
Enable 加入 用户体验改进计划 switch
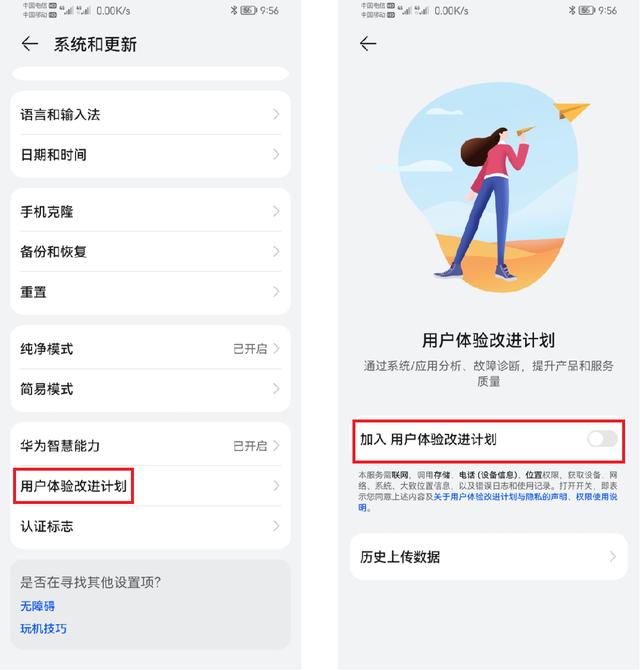[602, 438]
